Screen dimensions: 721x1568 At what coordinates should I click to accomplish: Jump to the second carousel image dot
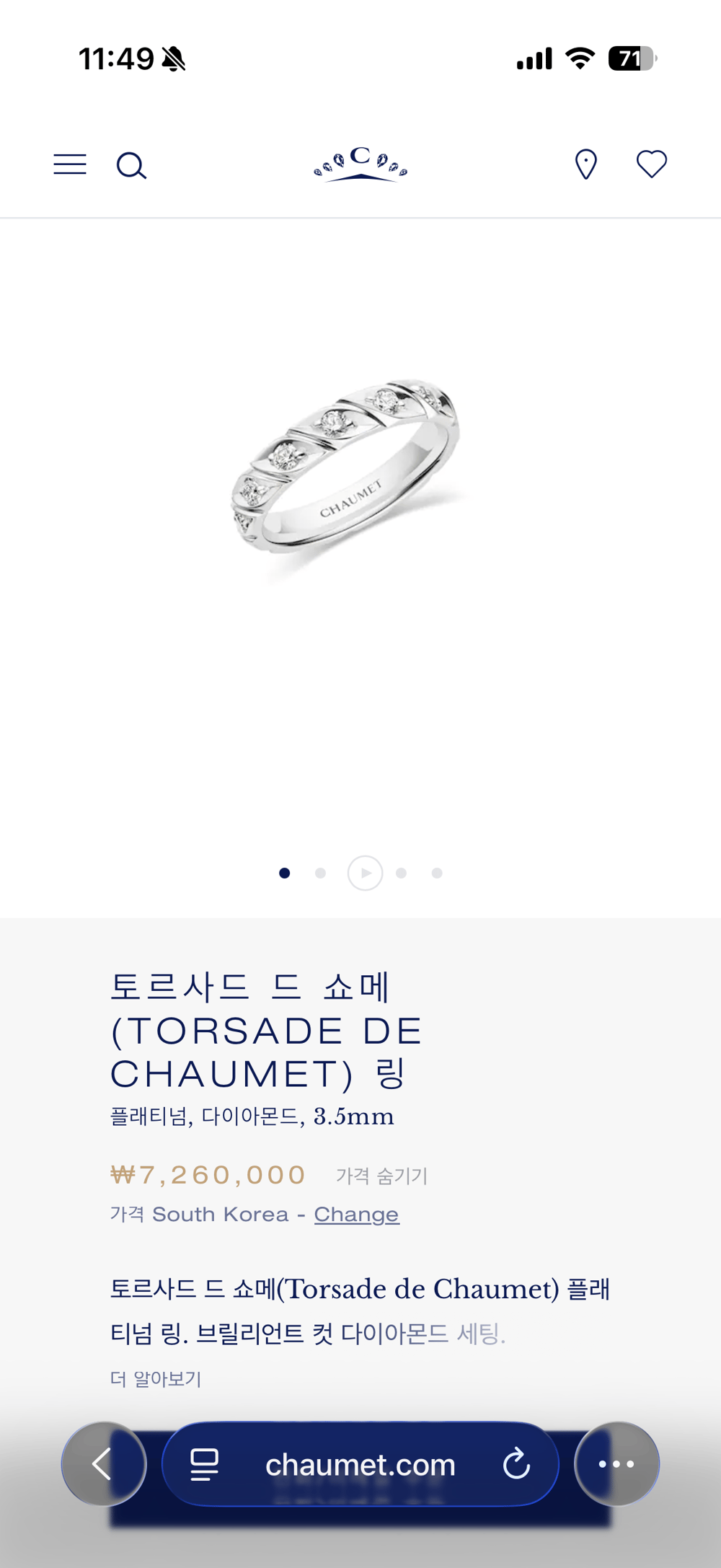coord(320,873)
